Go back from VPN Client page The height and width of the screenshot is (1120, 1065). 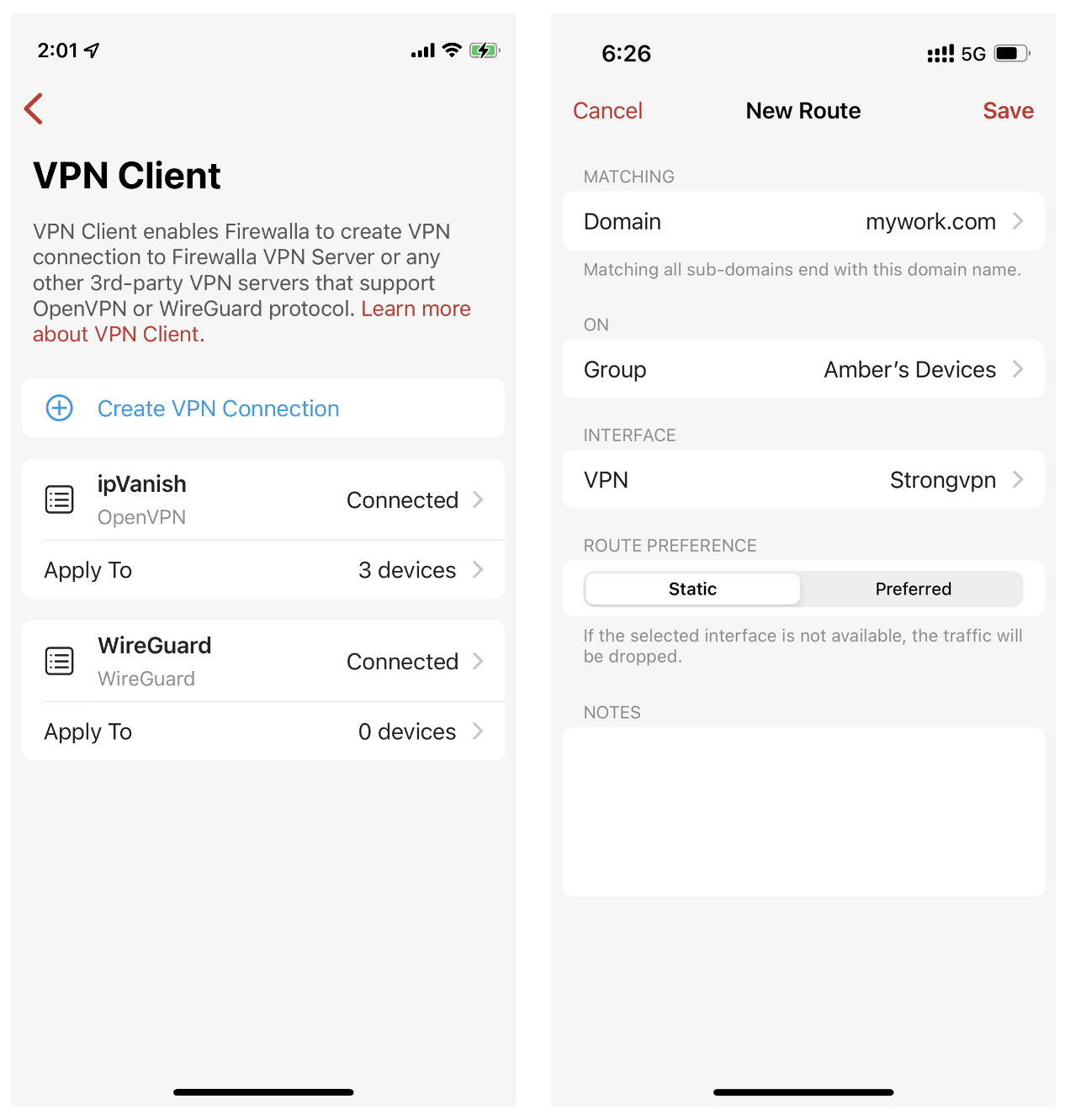click(34, 108)
